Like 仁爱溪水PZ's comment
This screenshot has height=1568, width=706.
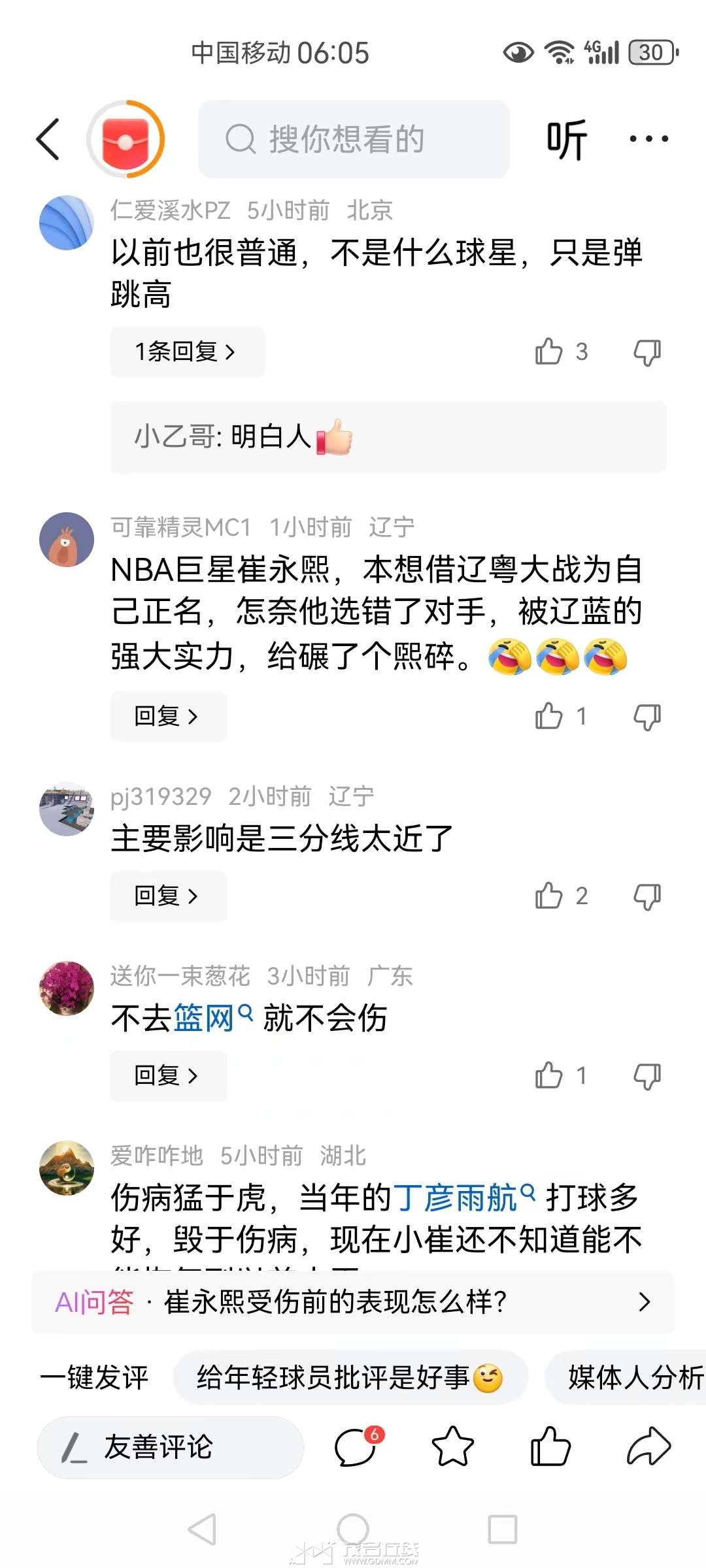pyautogui.click(x=549, y=352)
